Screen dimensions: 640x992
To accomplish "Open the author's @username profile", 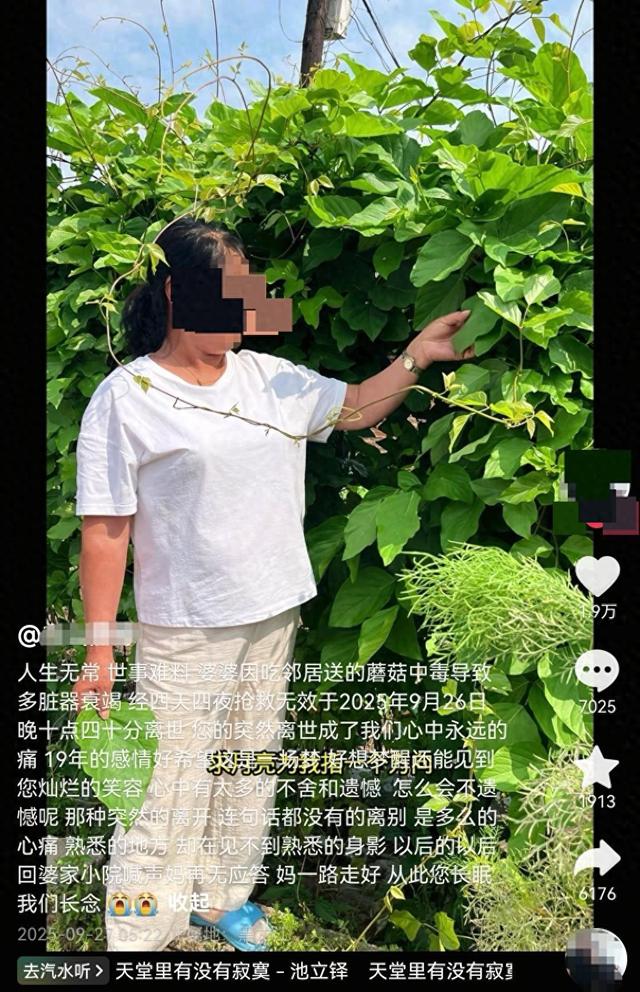I will coord(80,635).
